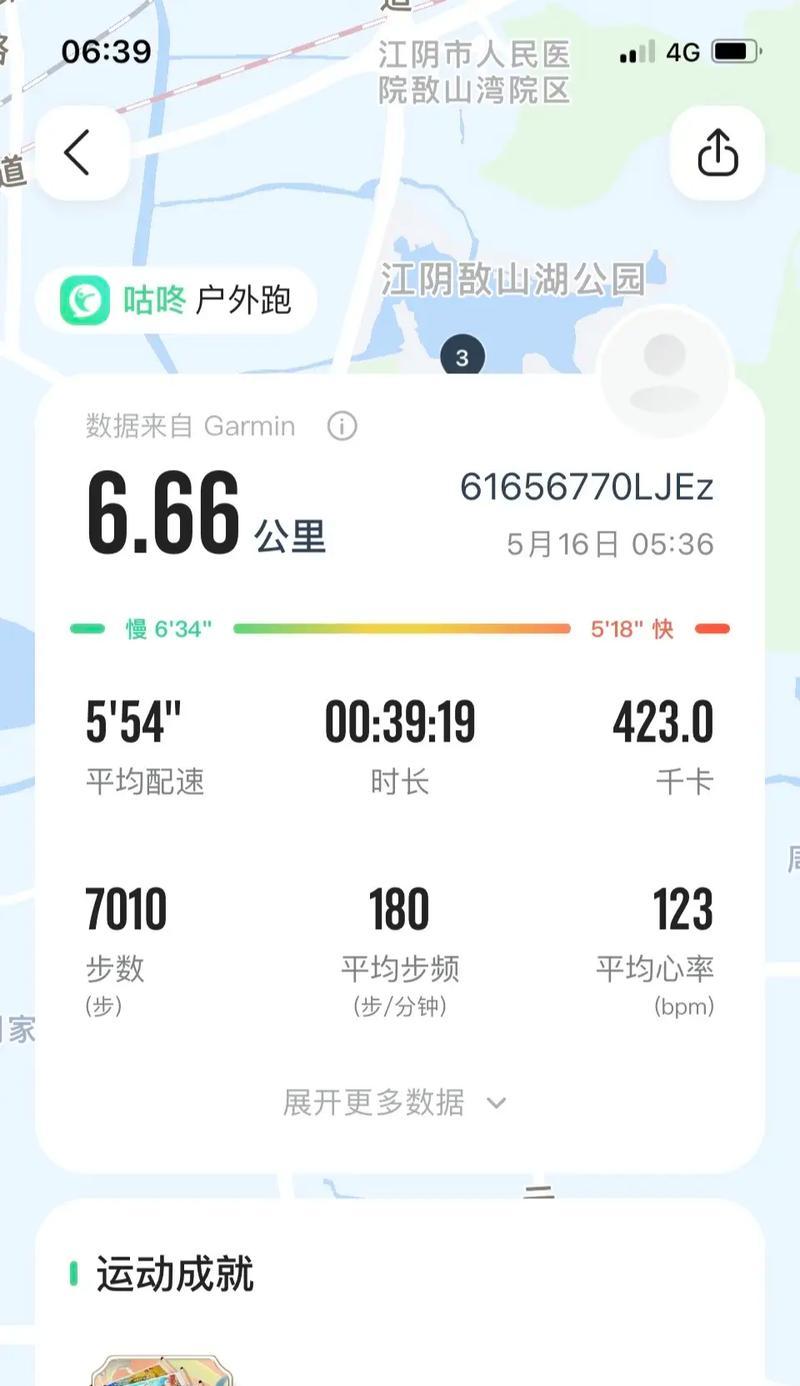Image resolution: width=800 pixels, height=1386 pixels.
Task: Tap the info icon beside Garmin data source
Action: pyautogui.click(x=342, y=427)
